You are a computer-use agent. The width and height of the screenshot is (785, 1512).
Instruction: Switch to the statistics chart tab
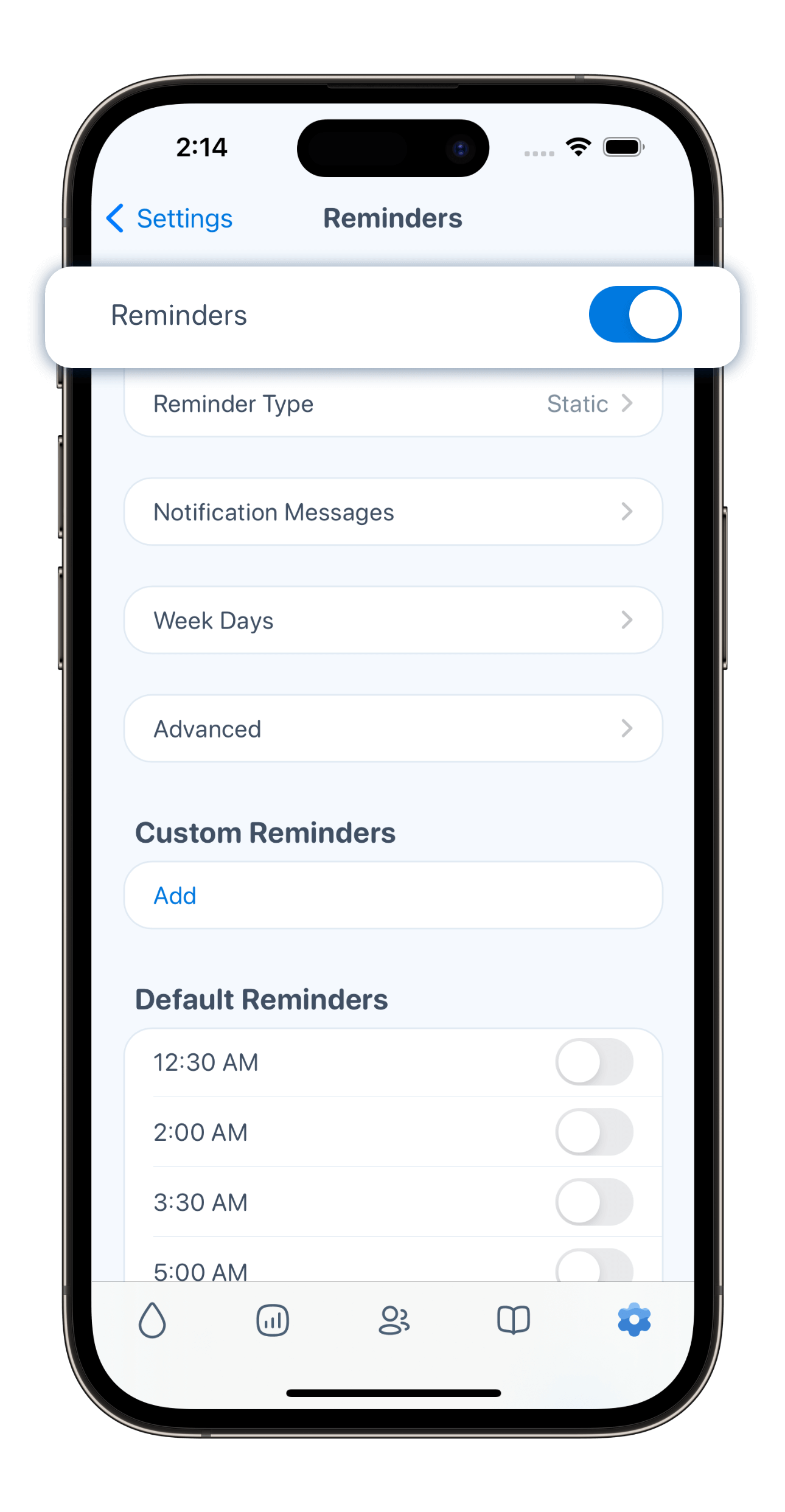pyautogui.click(x=273, y=1320)
